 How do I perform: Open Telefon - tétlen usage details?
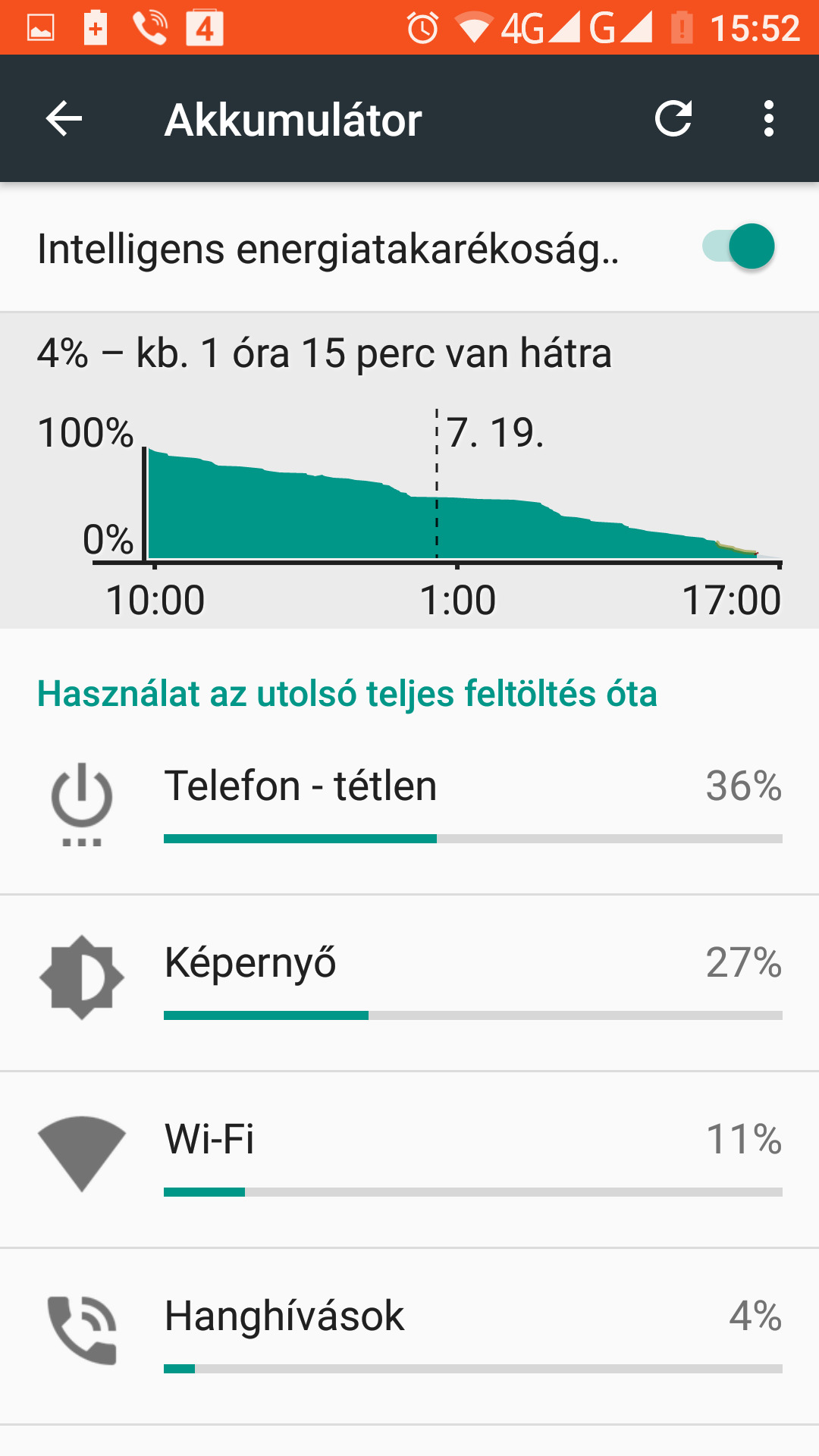click(409, 807)
